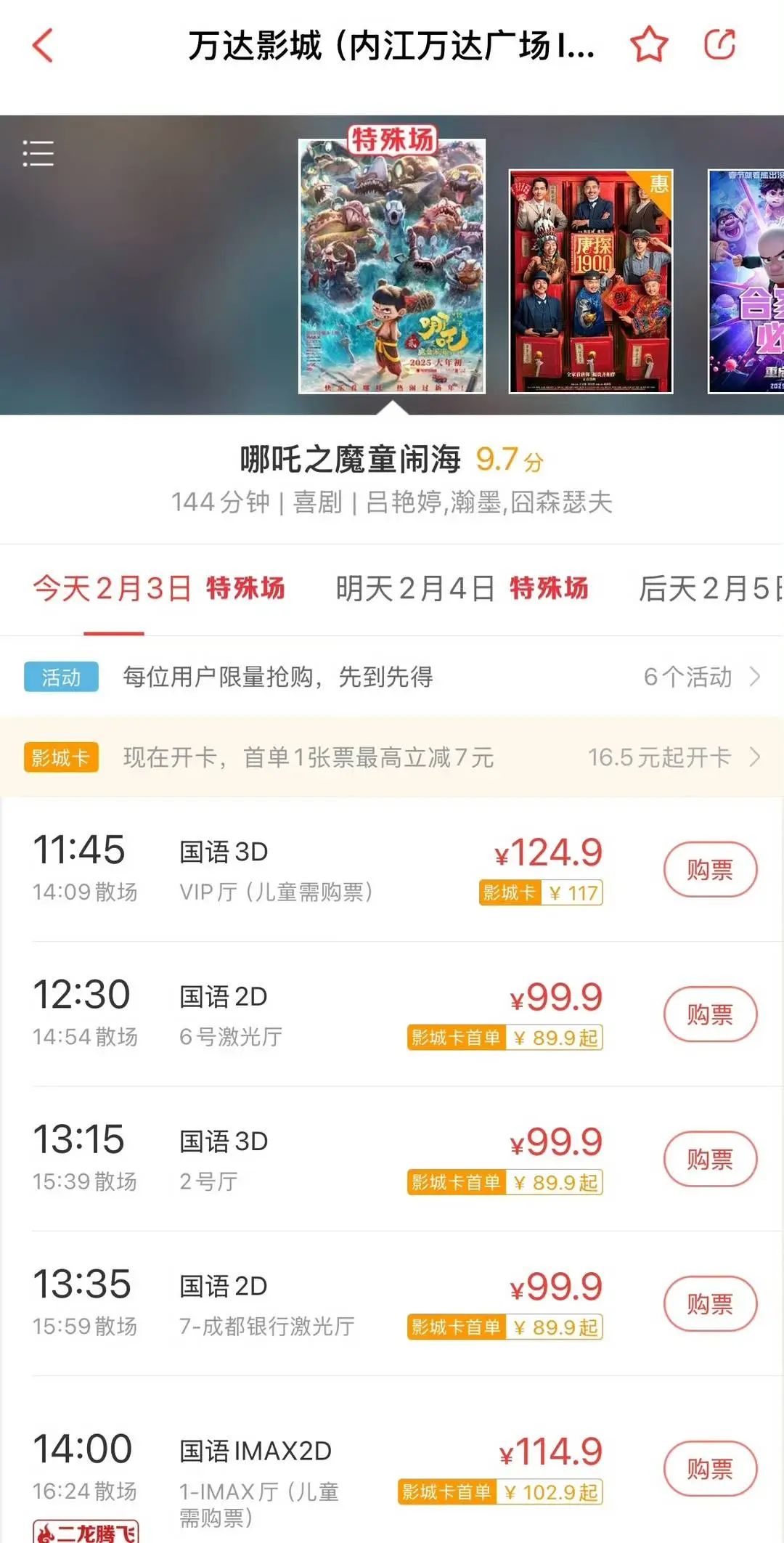Open the 影城卡 16.5元起开卡 offer
This screenshot has width=784, height=1543.
[x=672, y=757]
